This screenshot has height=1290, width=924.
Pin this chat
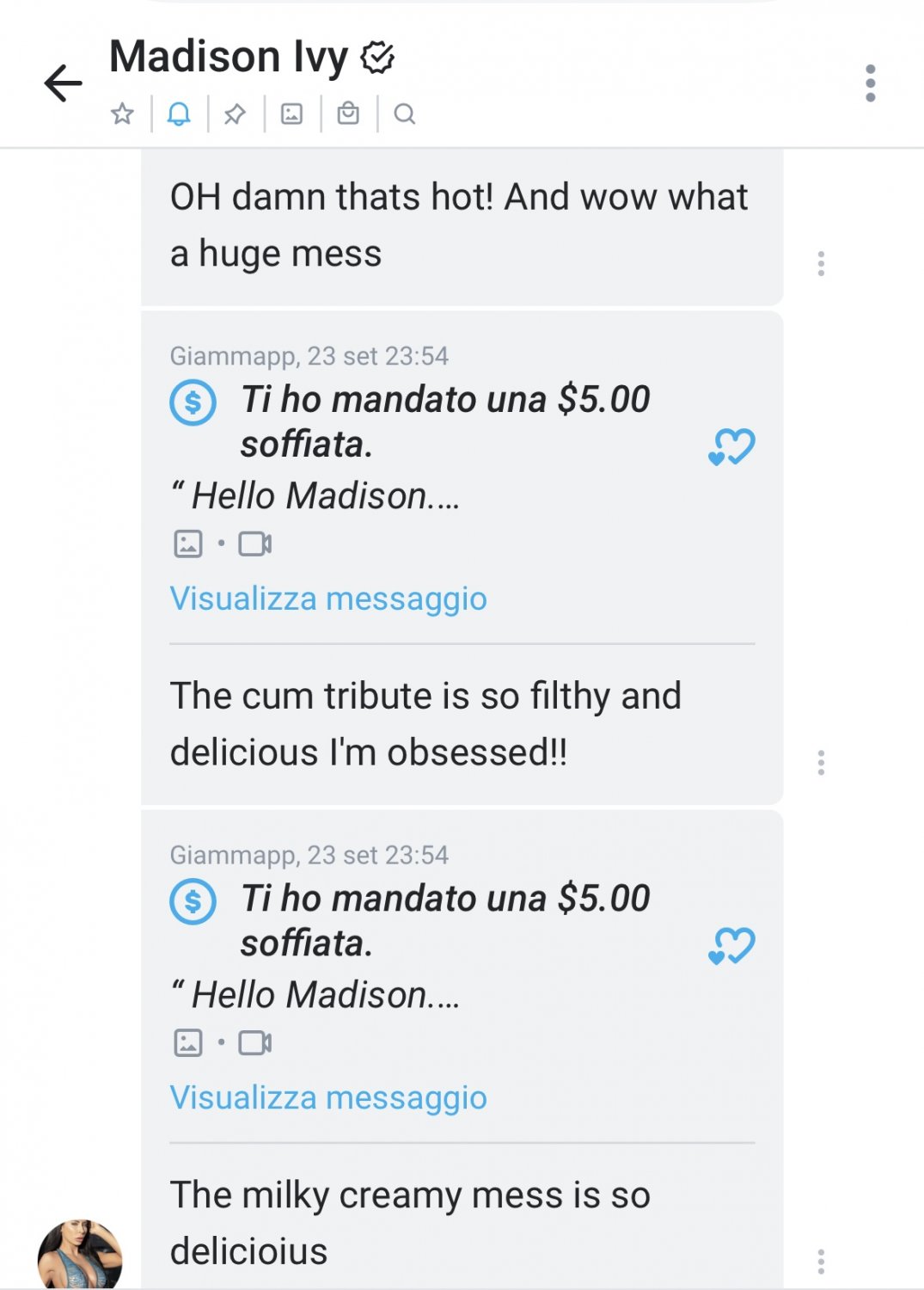click(235, 114)
